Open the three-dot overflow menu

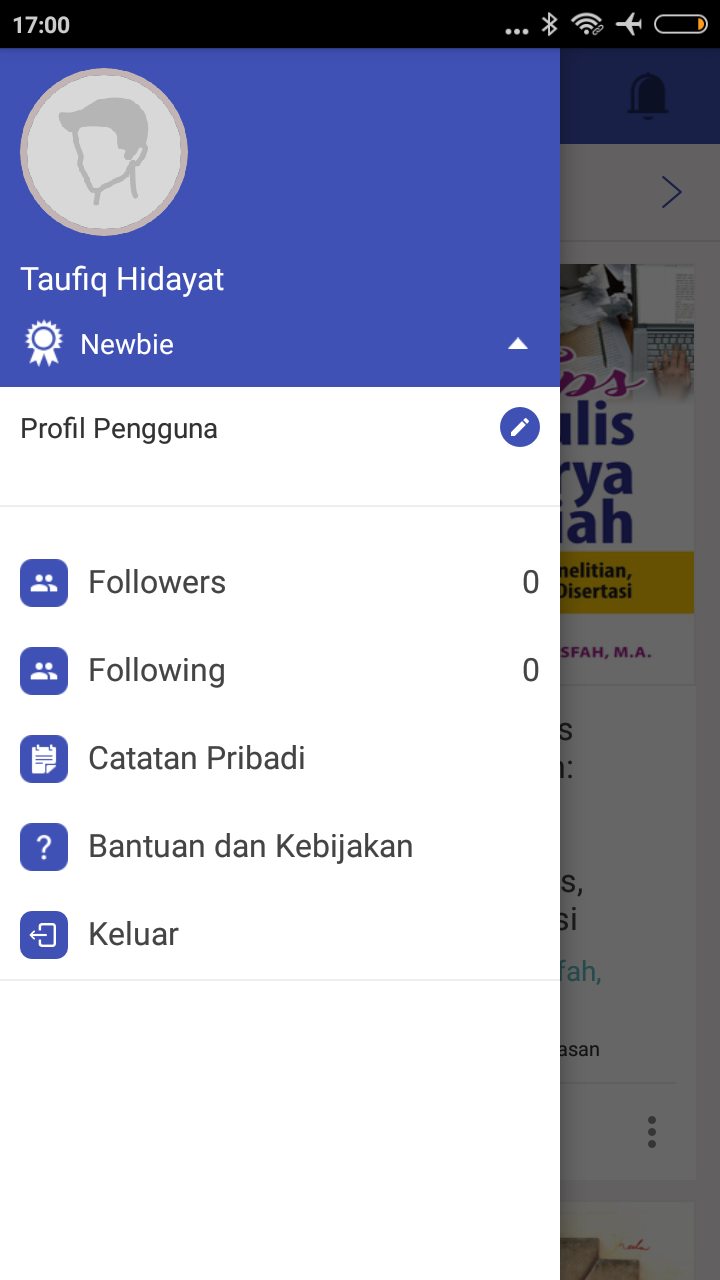(652, 1131)
